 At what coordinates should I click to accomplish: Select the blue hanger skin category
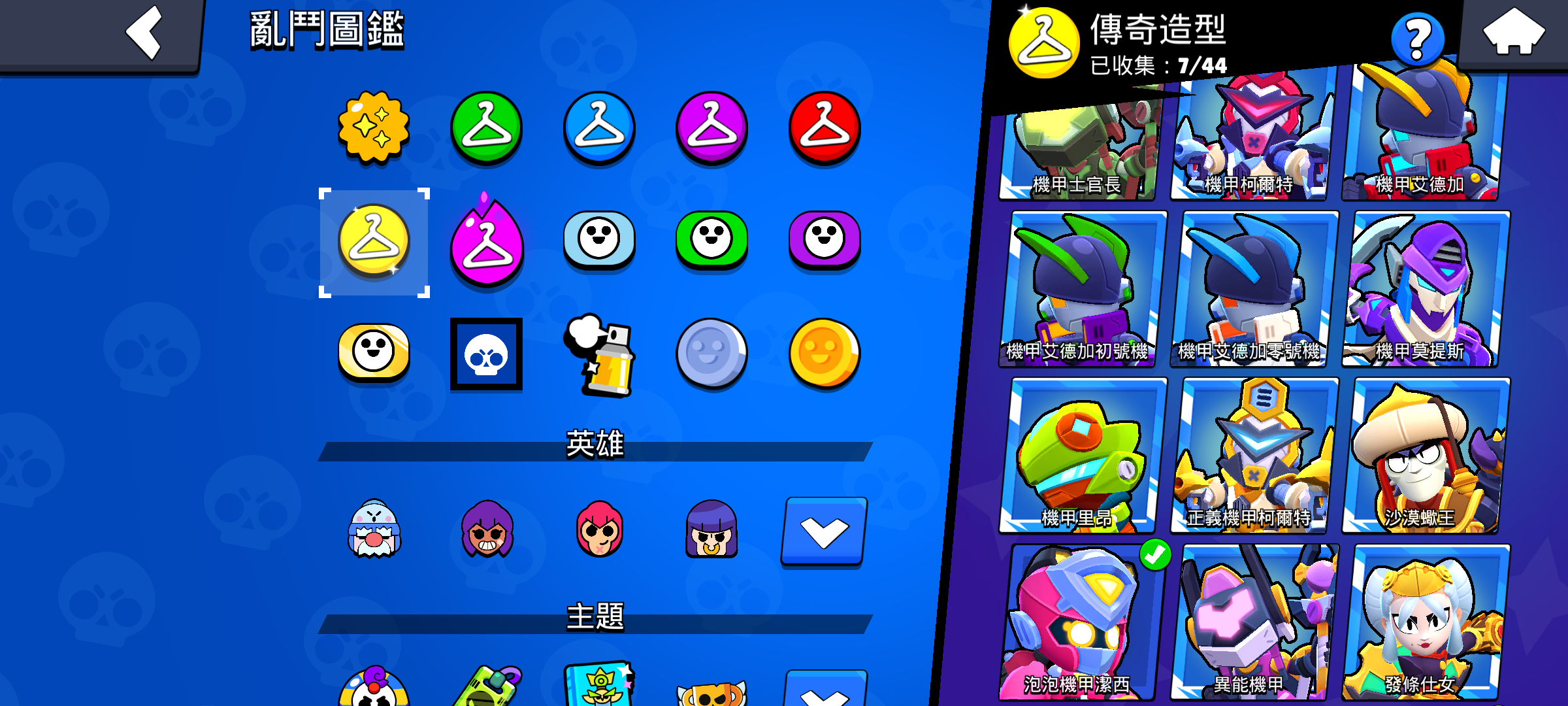[599, 126]
